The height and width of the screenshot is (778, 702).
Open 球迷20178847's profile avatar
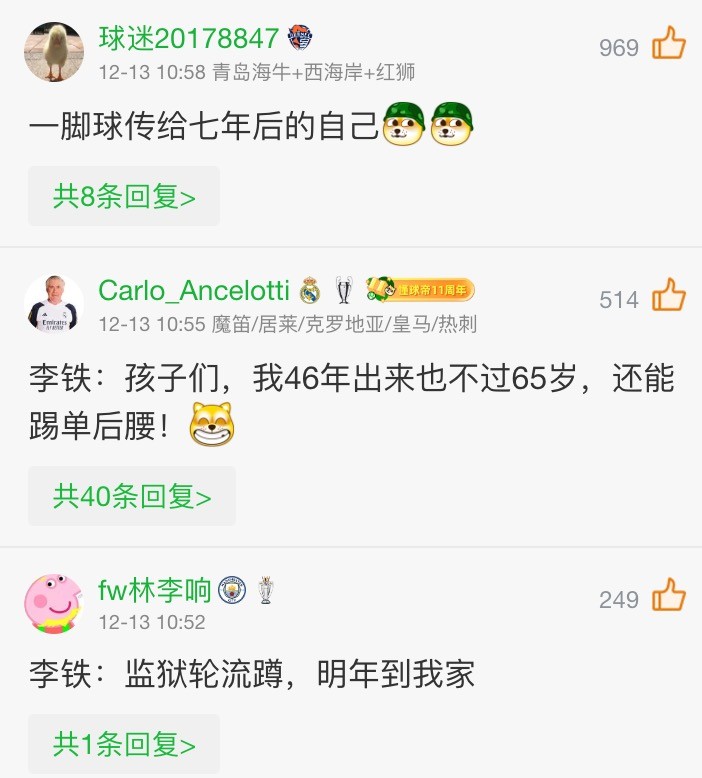[x=53, y=51]
